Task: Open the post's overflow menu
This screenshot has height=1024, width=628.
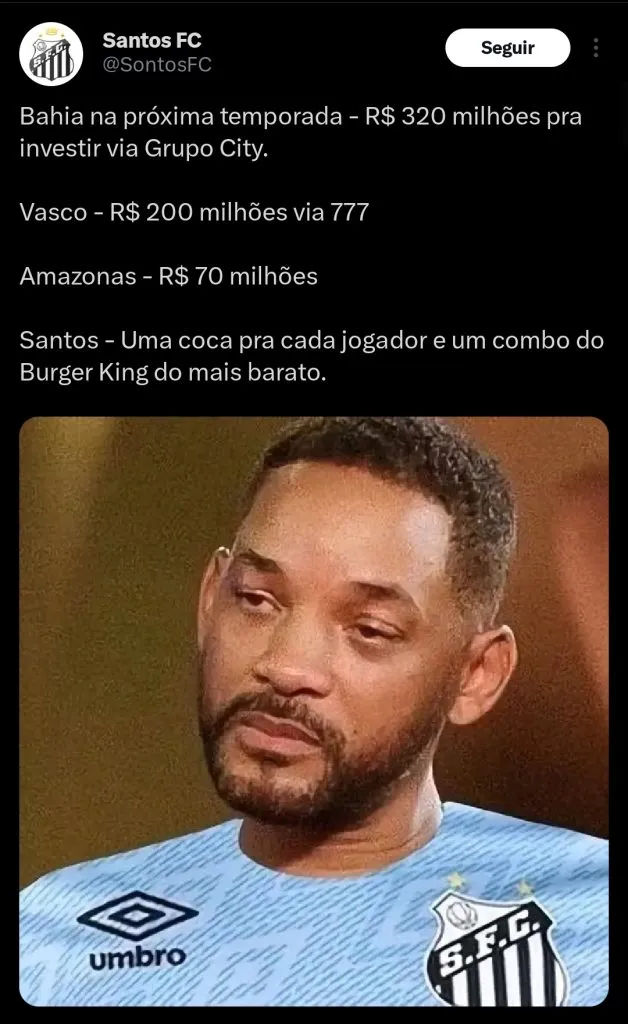Action: tap(596, 48)
